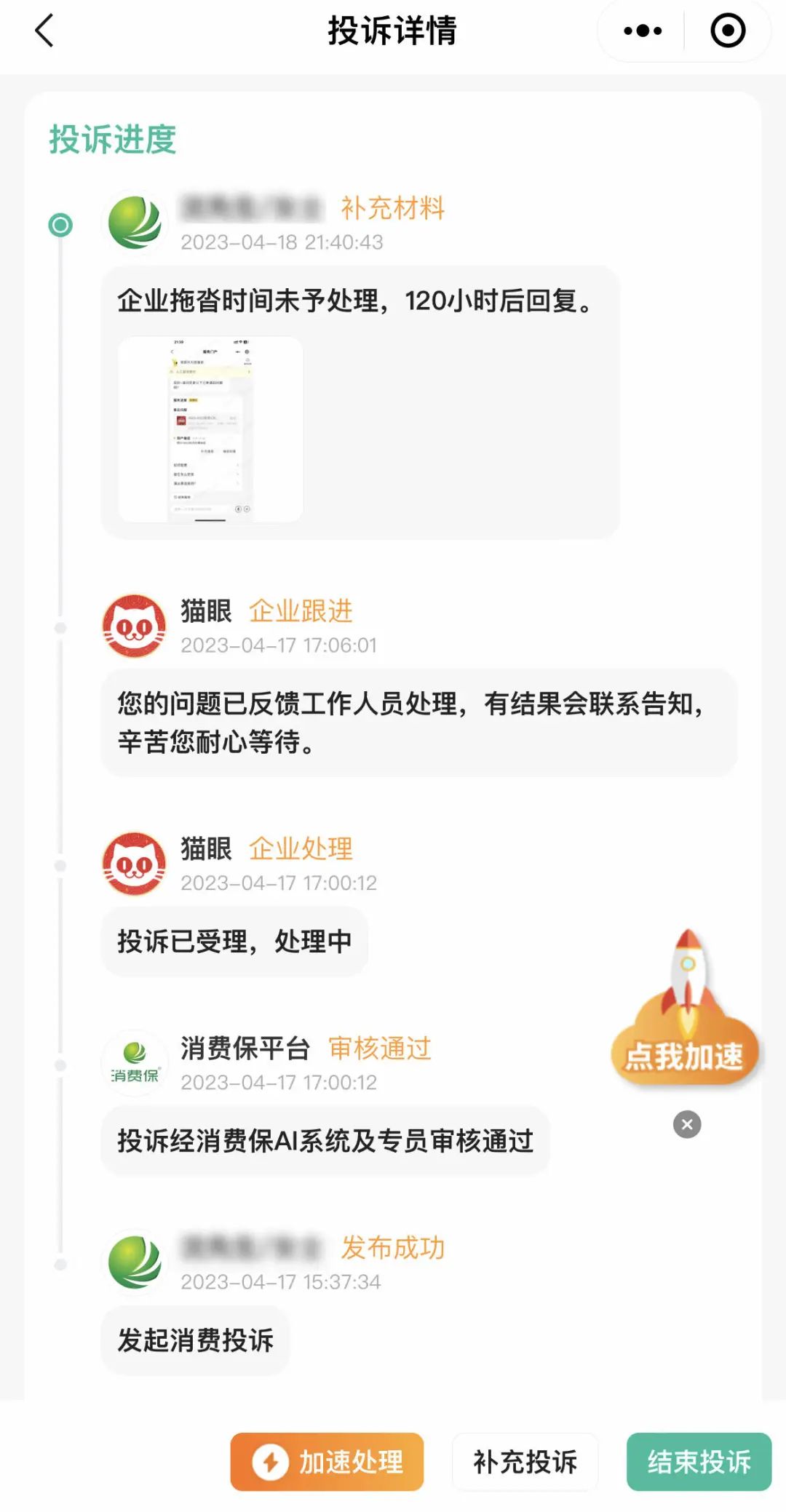Open the attached screenshot in 补充材料
Image resolution: width=786 pixels, height=1512 pixels.
tap(210, 429)
